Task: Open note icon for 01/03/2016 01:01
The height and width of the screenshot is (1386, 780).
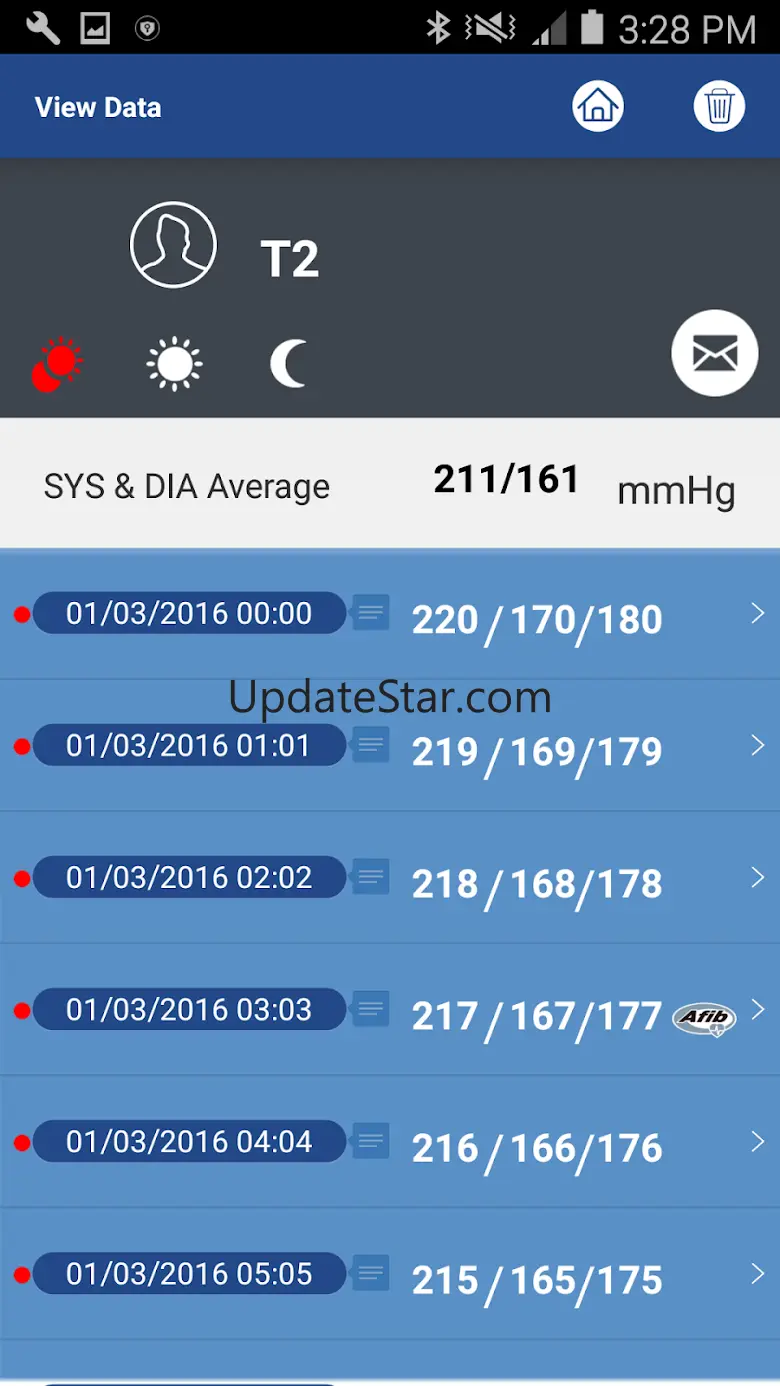Action: click(371, 745)
